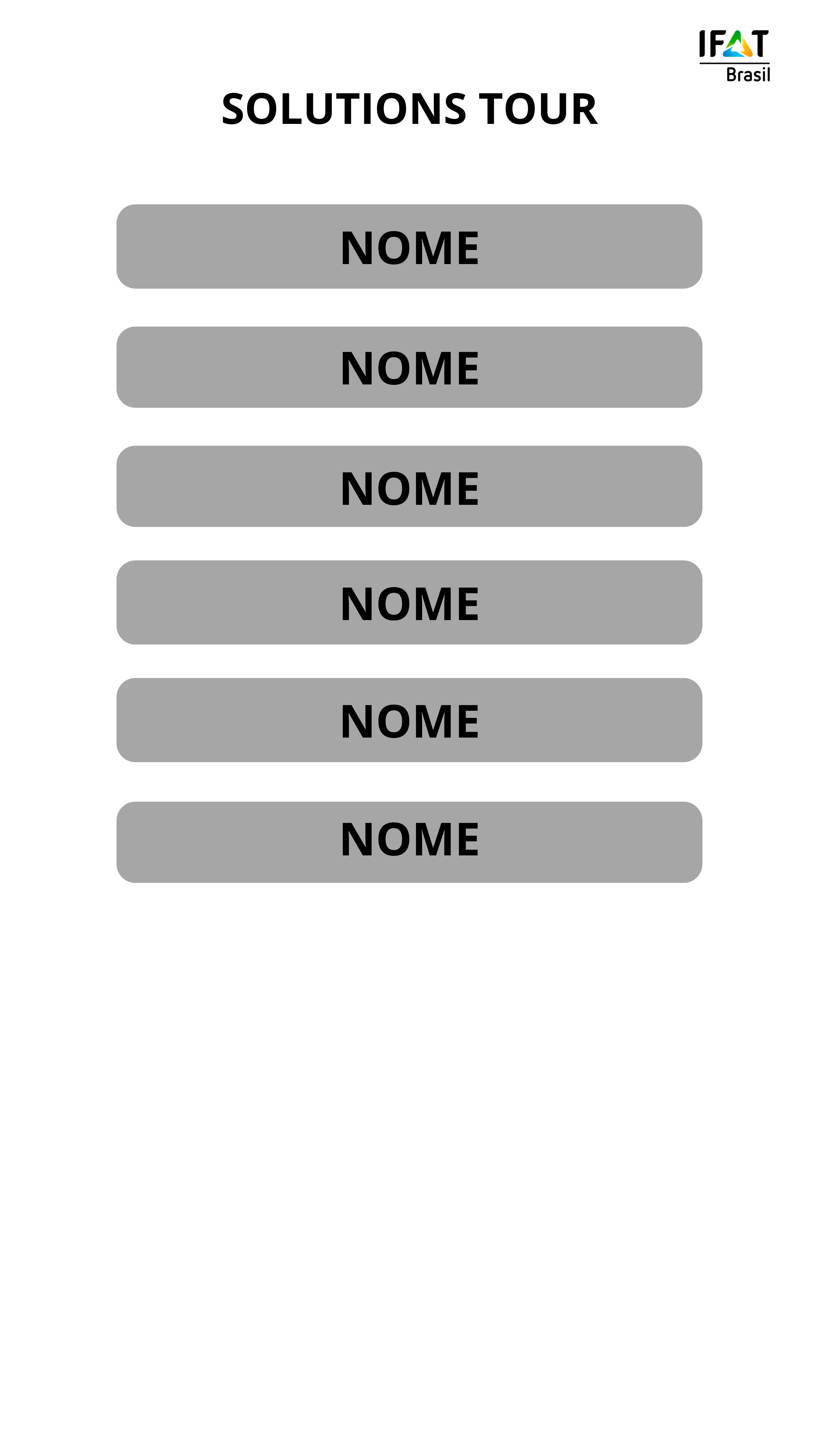Select the last NOME button in the list
The image size is (819, 1456).
409,842
